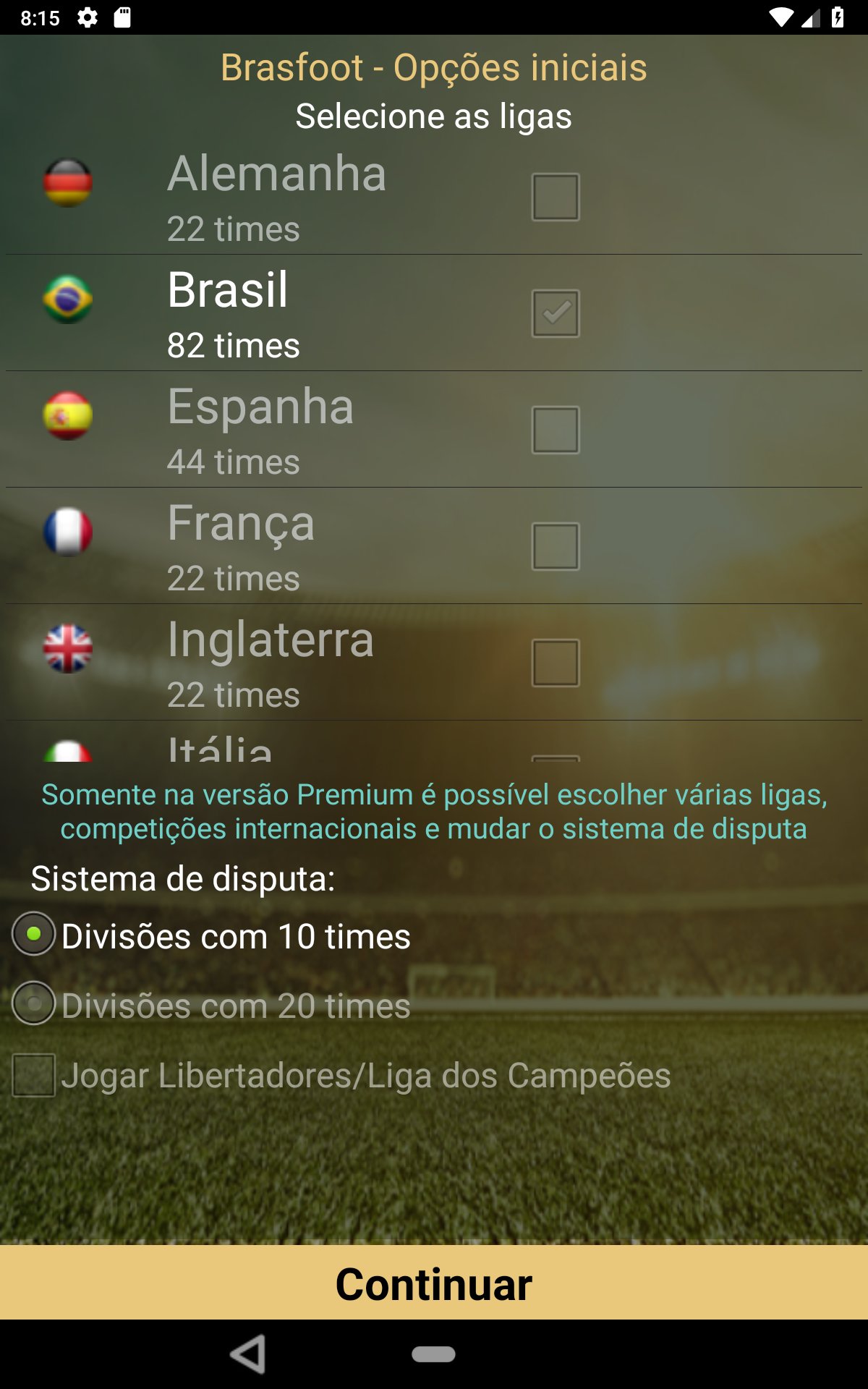Click the Brazil flag icon
This screenshot has width=868, height=1389.
(67, 298)
